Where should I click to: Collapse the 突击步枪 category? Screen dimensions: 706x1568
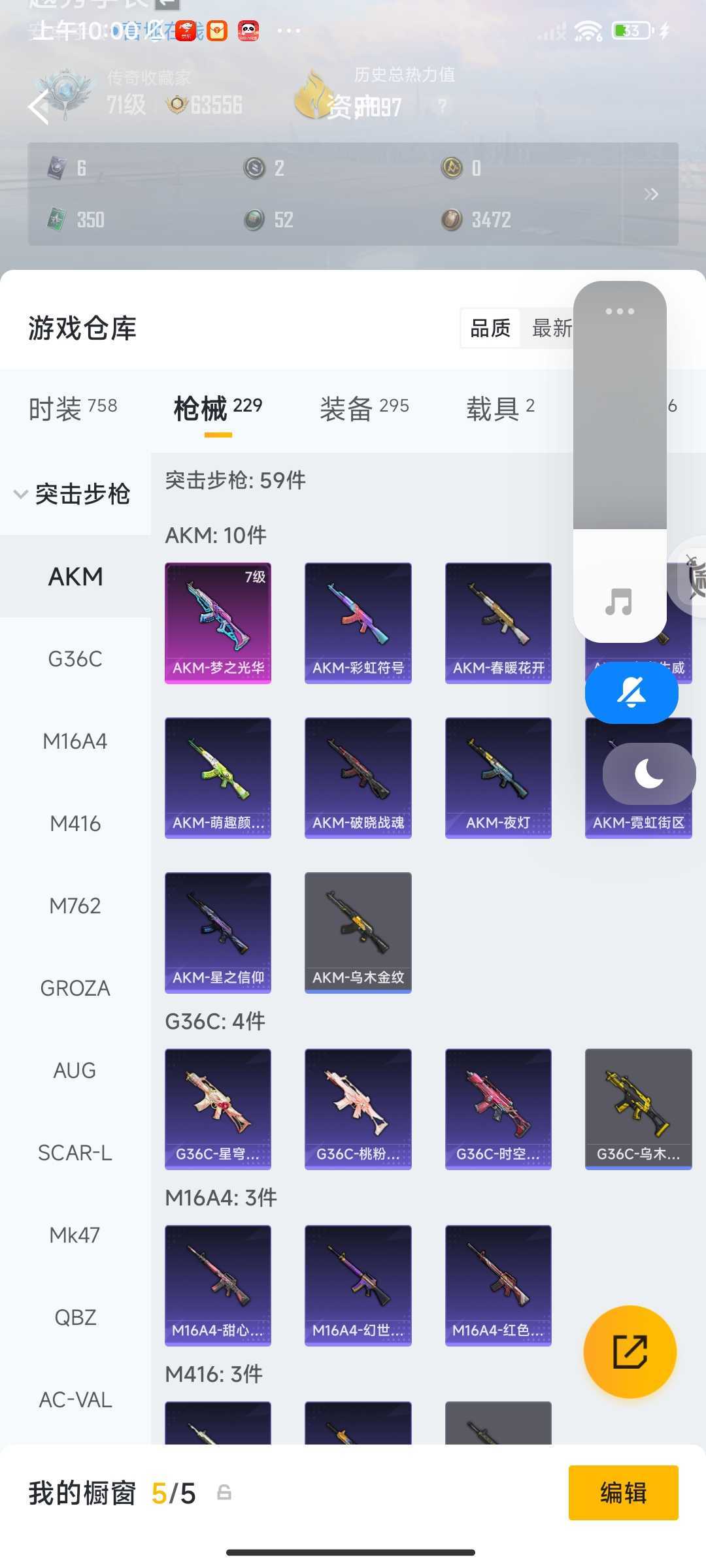pyautogui.click(x=73, y=494)
